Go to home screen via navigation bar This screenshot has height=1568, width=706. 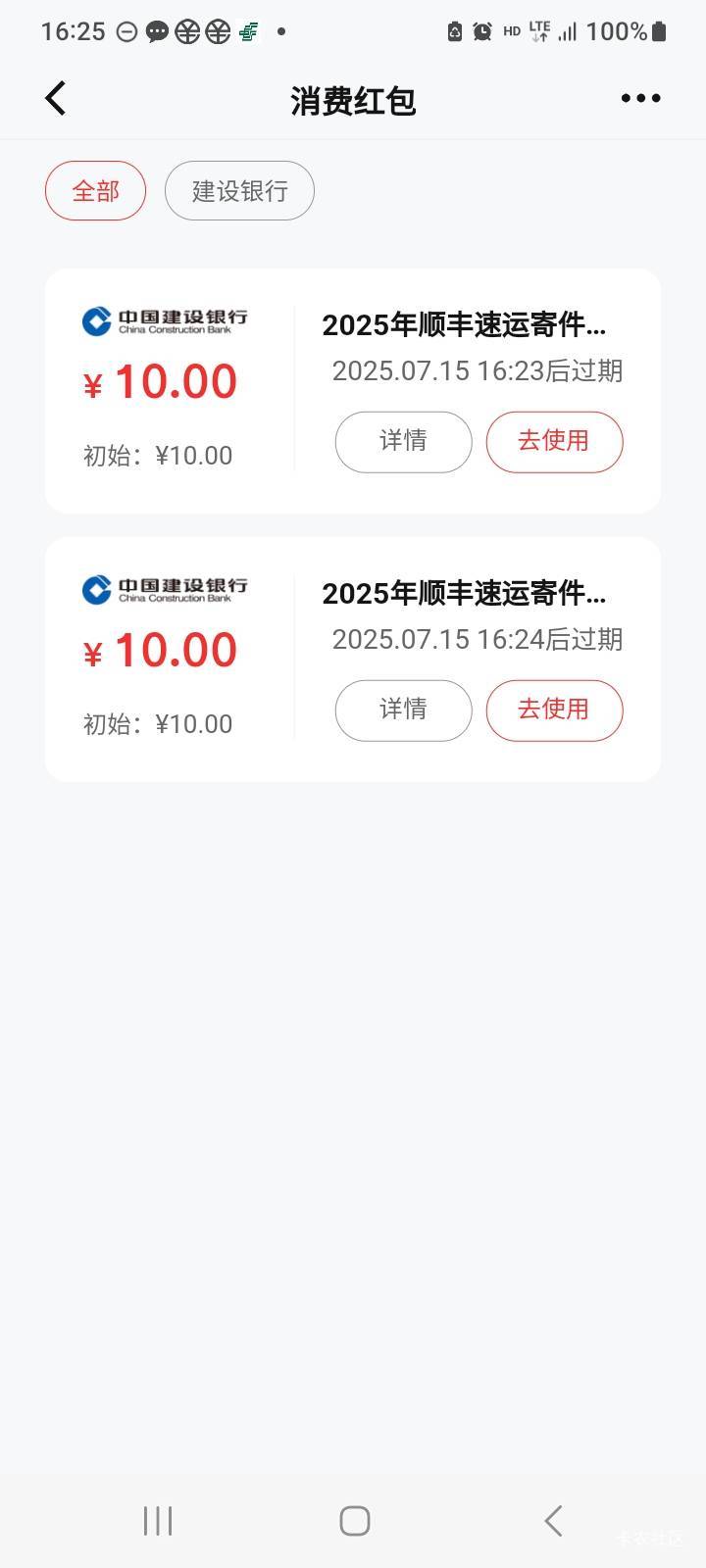point(354,1521)
